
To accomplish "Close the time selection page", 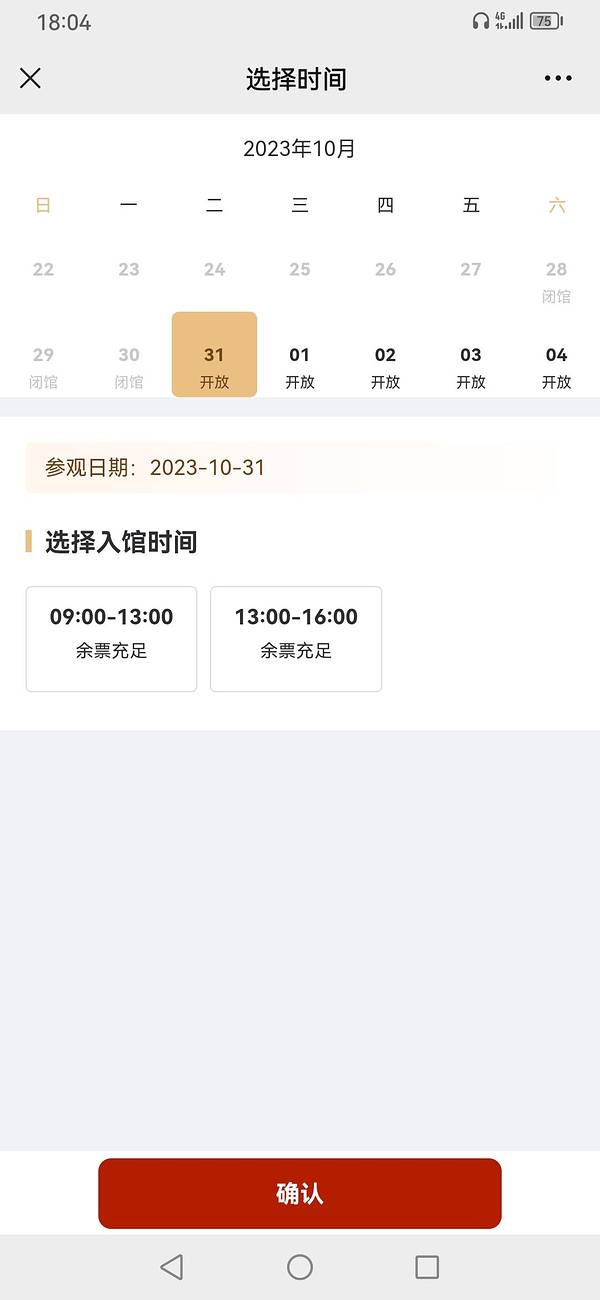I will 31,78.
